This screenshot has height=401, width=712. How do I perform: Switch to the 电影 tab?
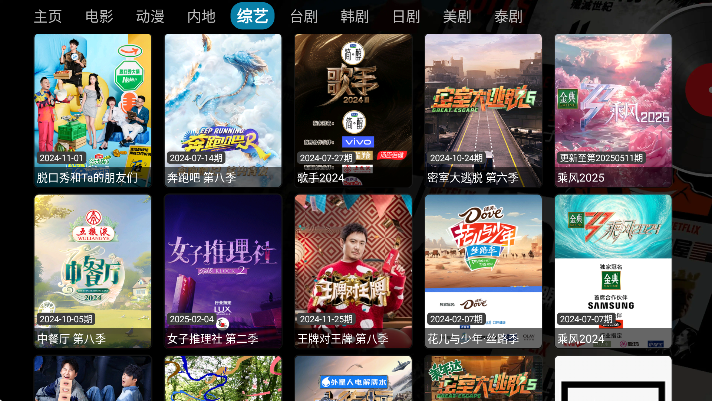(99, 16)
